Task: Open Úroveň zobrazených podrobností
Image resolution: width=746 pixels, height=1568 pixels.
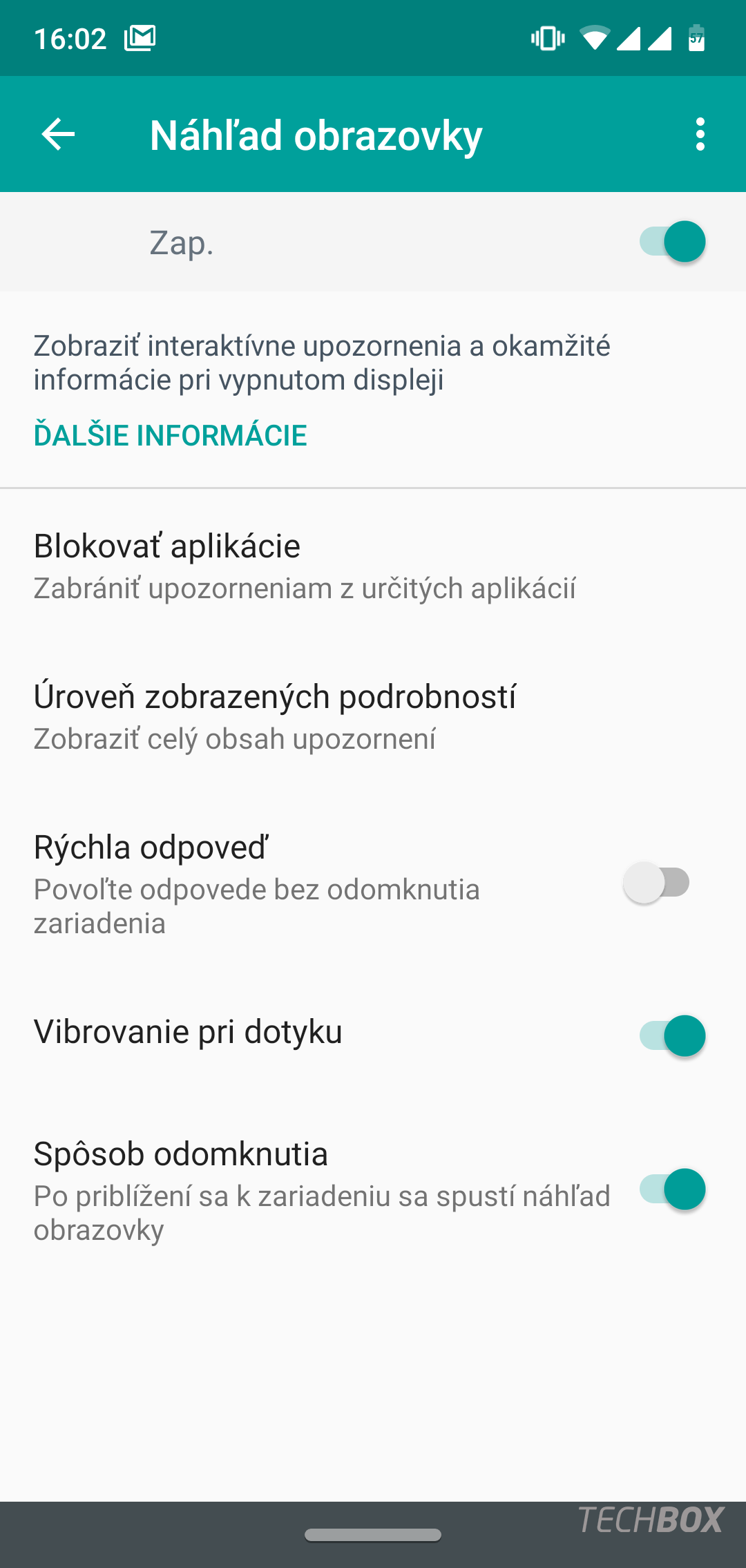Action: 373,717
